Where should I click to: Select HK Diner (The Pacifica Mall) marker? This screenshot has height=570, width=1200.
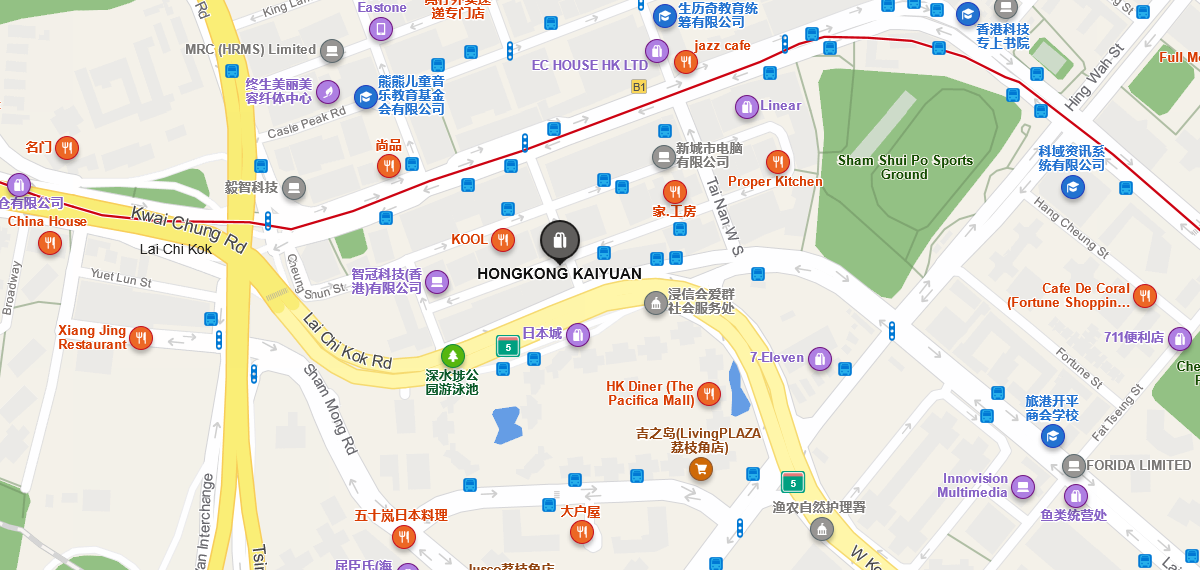point(709,394)
